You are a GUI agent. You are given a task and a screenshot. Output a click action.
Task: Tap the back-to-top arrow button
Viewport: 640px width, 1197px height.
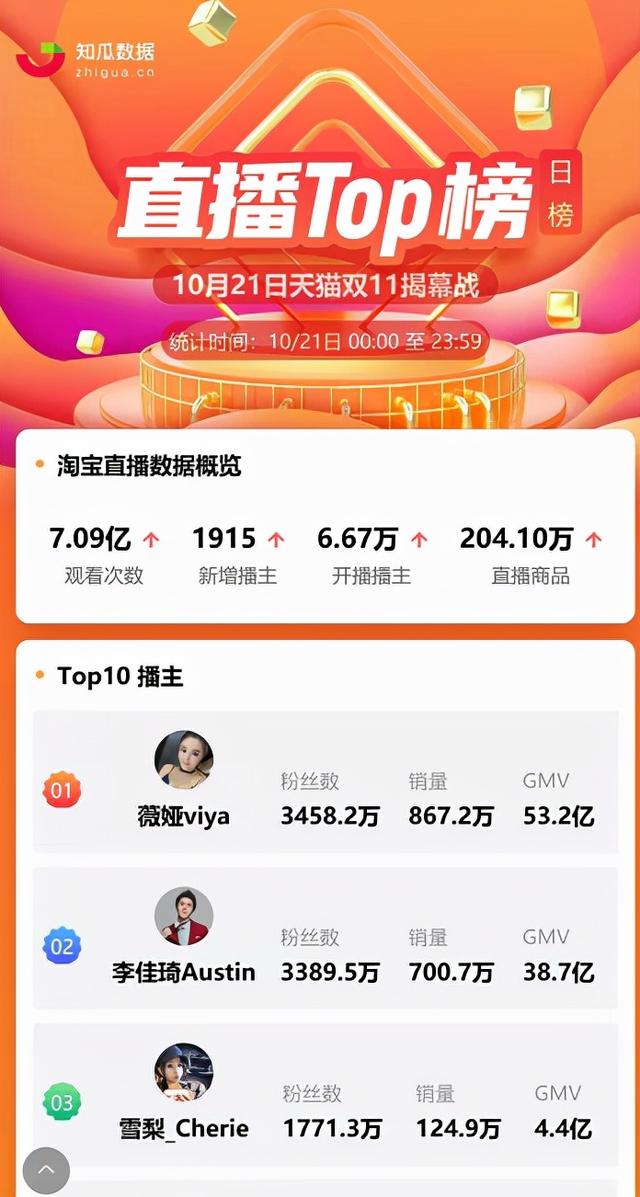[x=46, y=1171]
